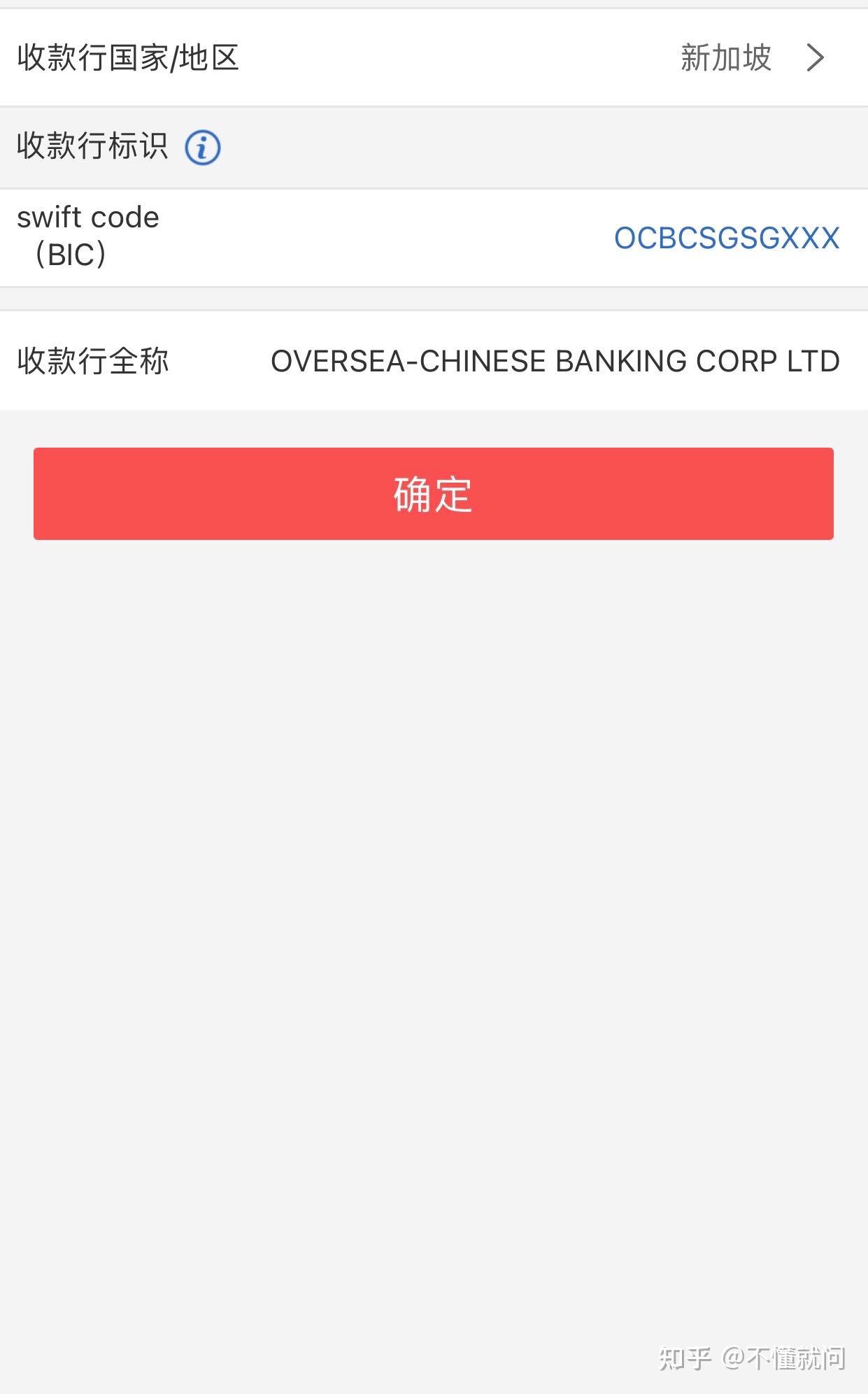868x1394 pixels.
Task: Tap the swift code (BIC) field row
Action: pos(434,236)
